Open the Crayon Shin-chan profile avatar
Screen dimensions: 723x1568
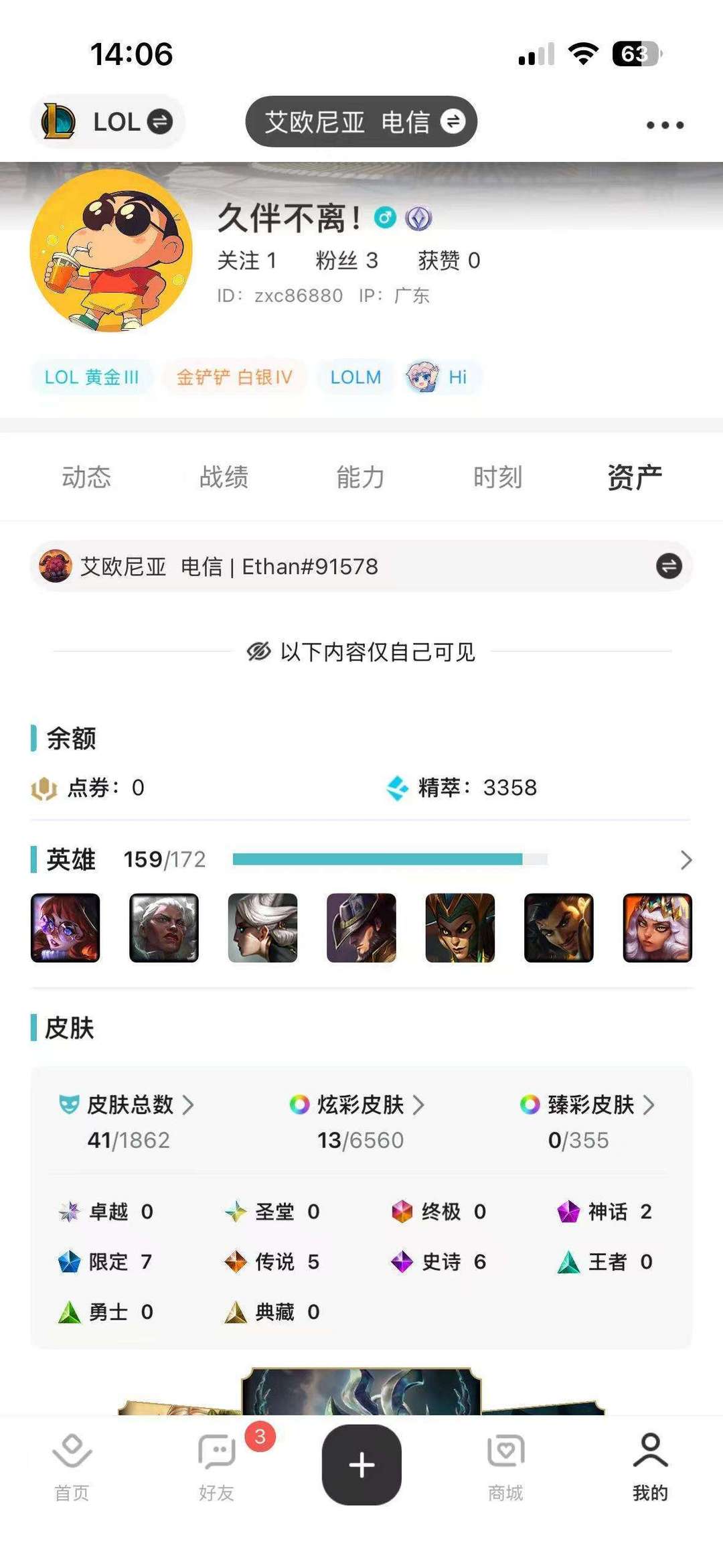[111, 251]
